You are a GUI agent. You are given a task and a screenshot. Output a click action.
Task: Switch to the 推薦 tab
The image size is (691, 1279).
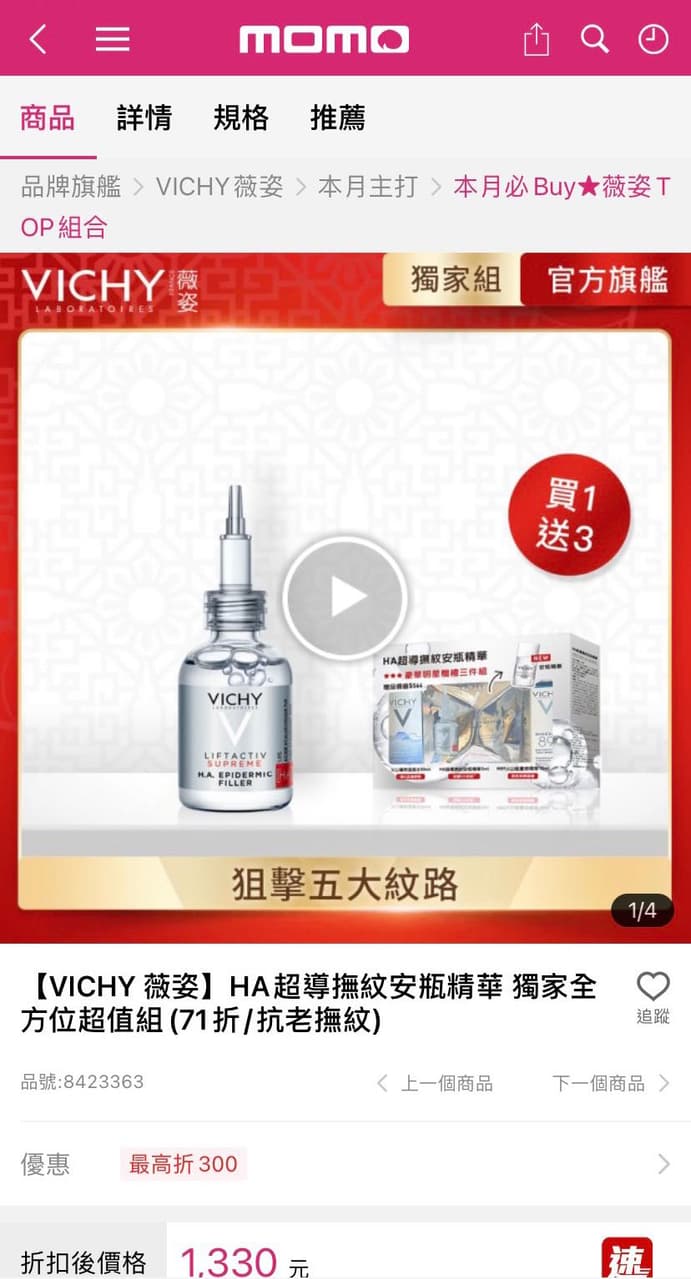point(338,118)
